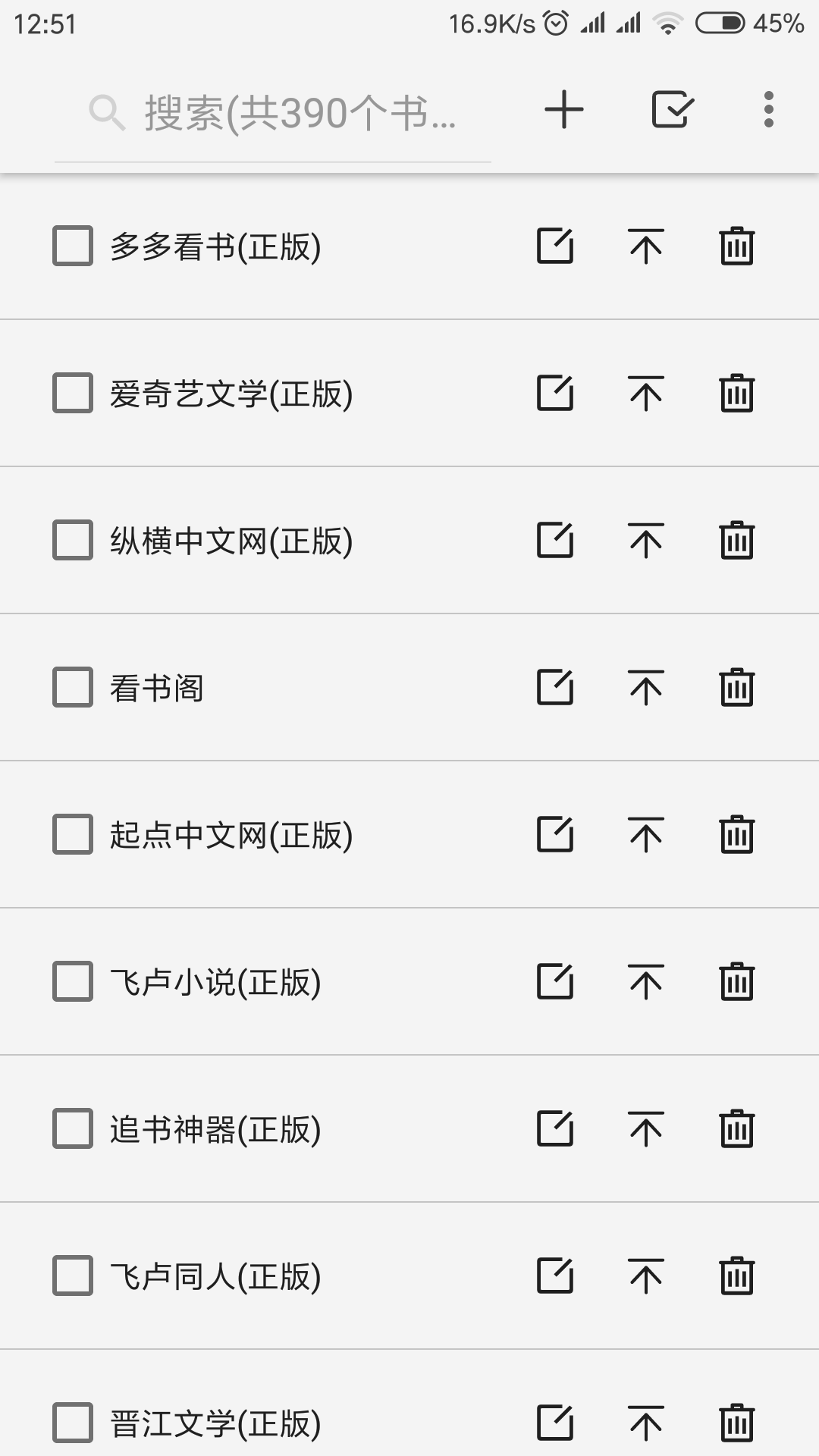Viewport: 819px width, 1456px height.
Task: Edit the 起点中文网(正版) source
Action: point(555,834)
